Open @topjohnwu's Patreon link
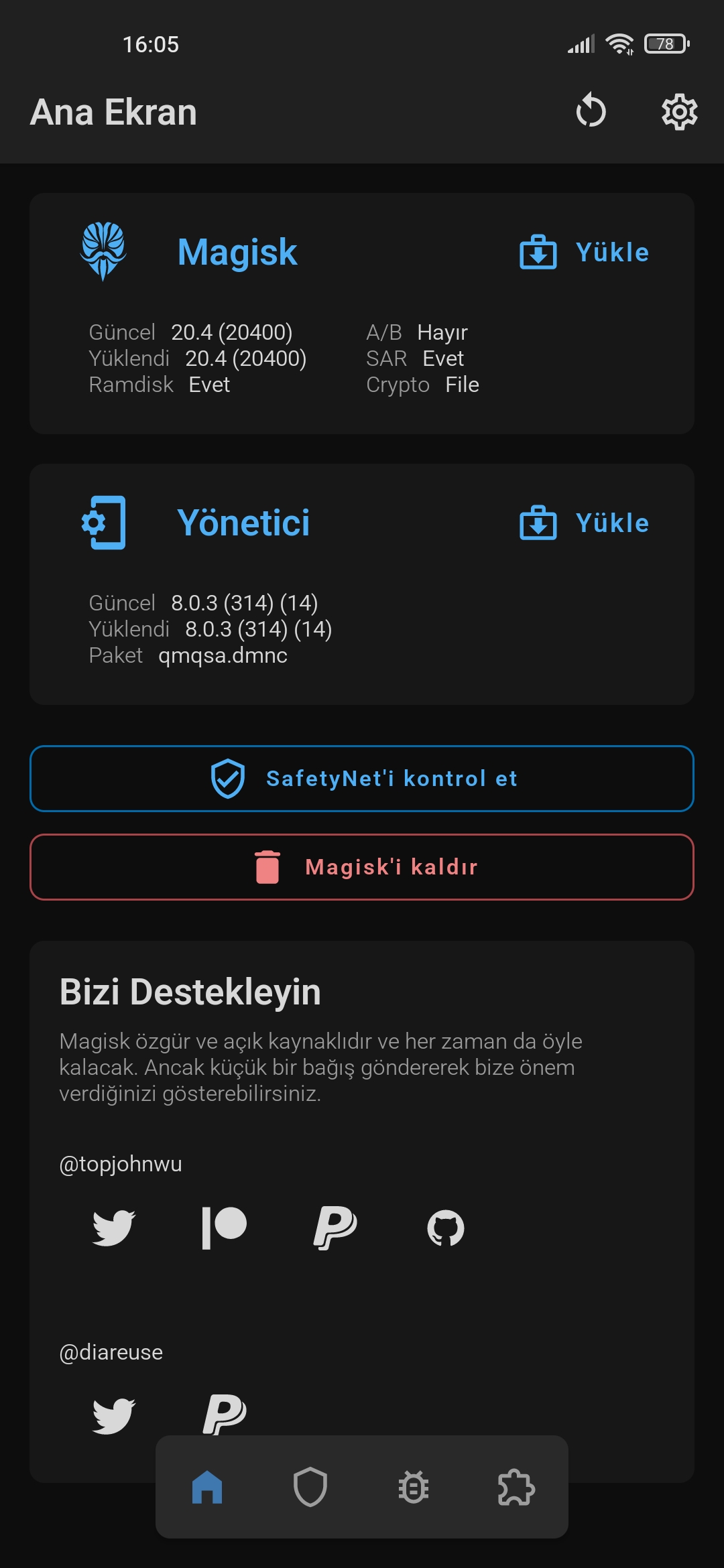724x1568 pixels. 225,1228
